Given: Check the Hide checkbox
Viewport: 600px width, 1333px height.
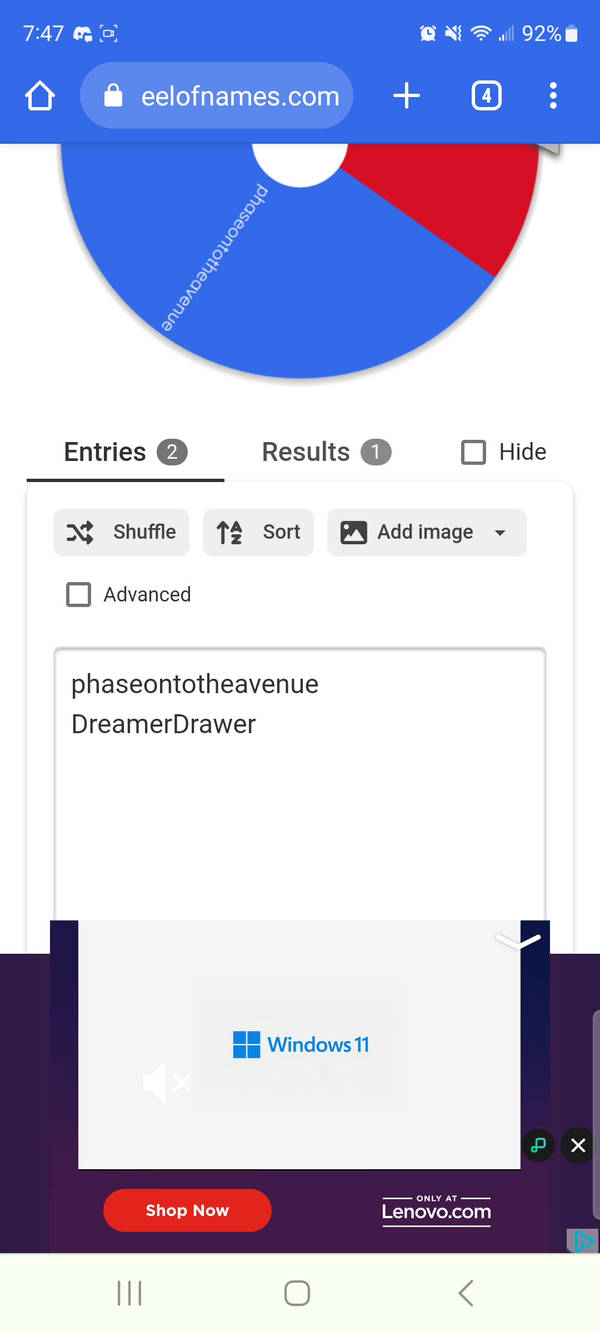Looking at the screenshot, I should (x=474, y=452).
